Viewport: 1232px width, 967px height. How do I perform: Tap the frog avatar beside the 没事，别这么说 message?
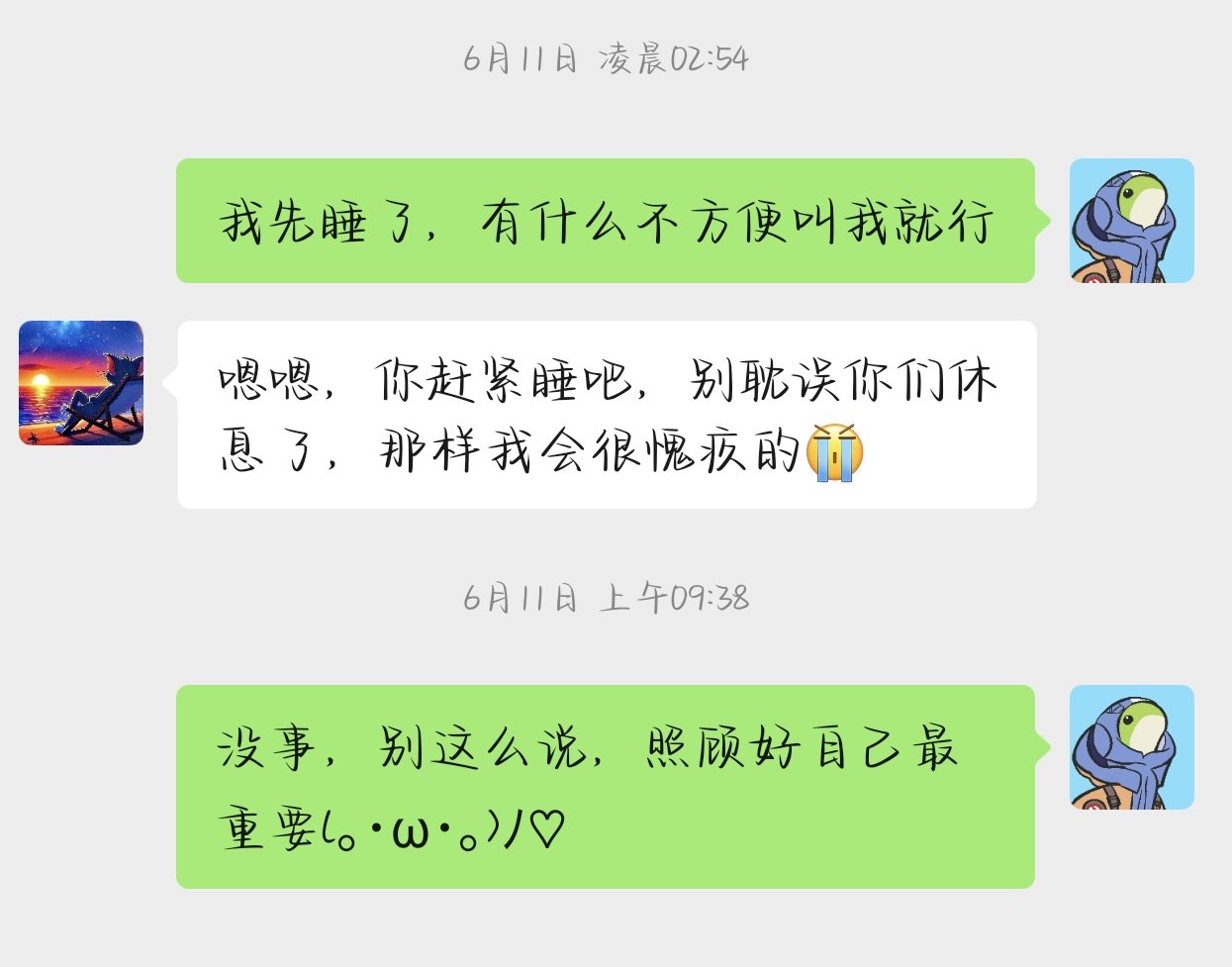coord(1132,747)
